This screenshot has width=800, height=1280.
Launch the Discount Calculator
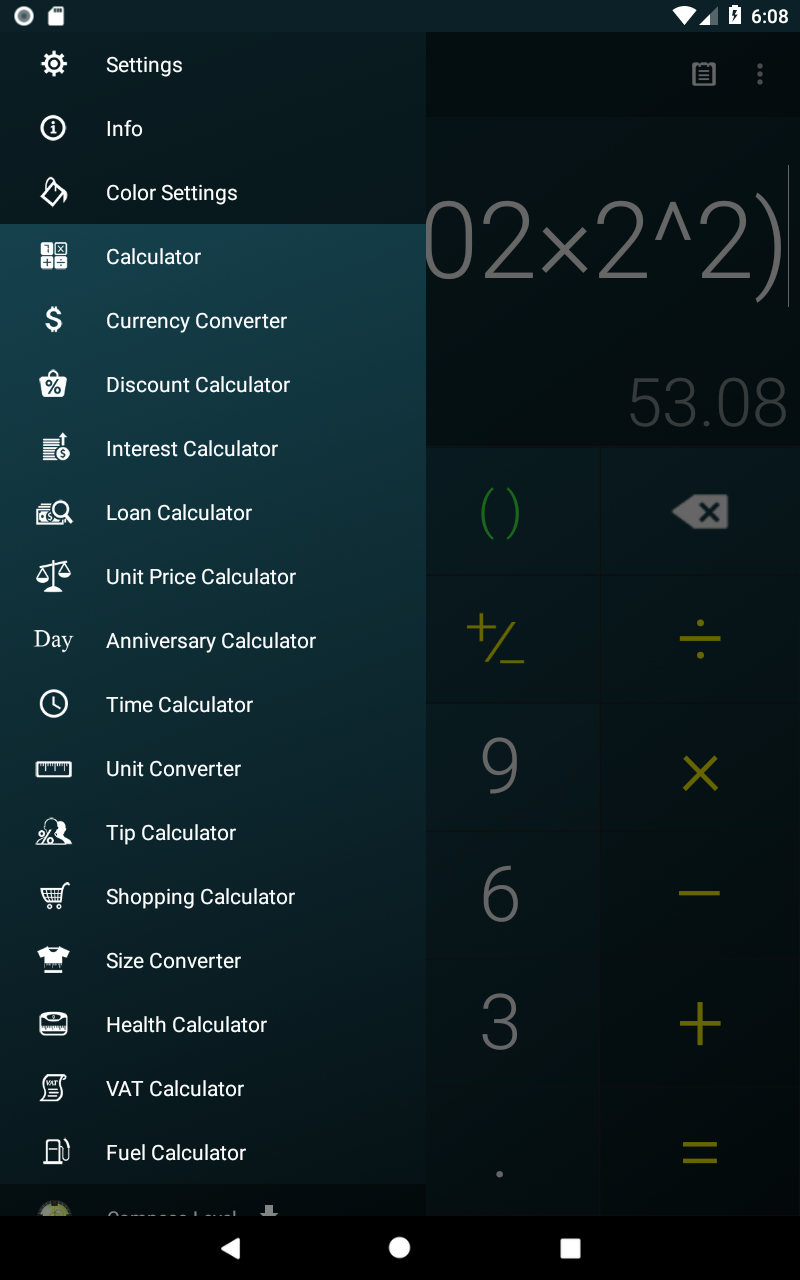197,385
